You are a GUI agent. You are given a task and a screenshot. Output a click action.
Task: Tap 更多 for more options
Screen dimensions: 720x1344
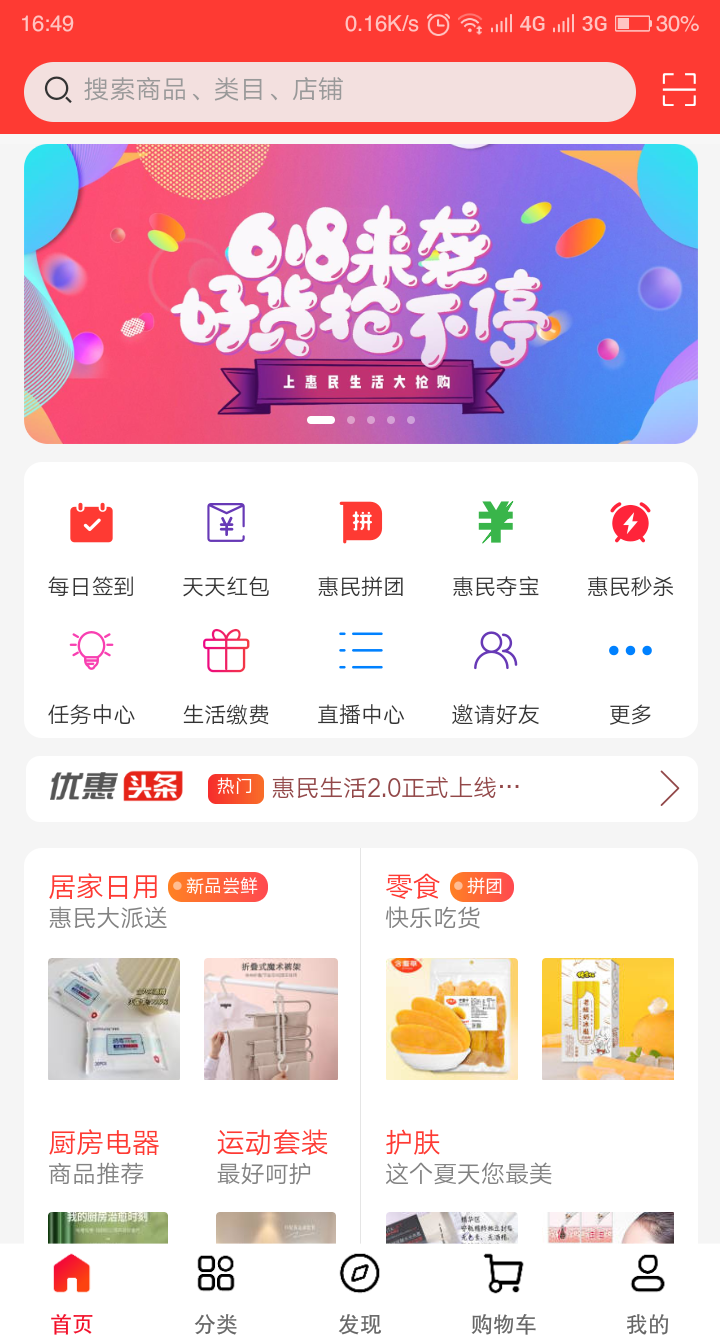(630, 673)
